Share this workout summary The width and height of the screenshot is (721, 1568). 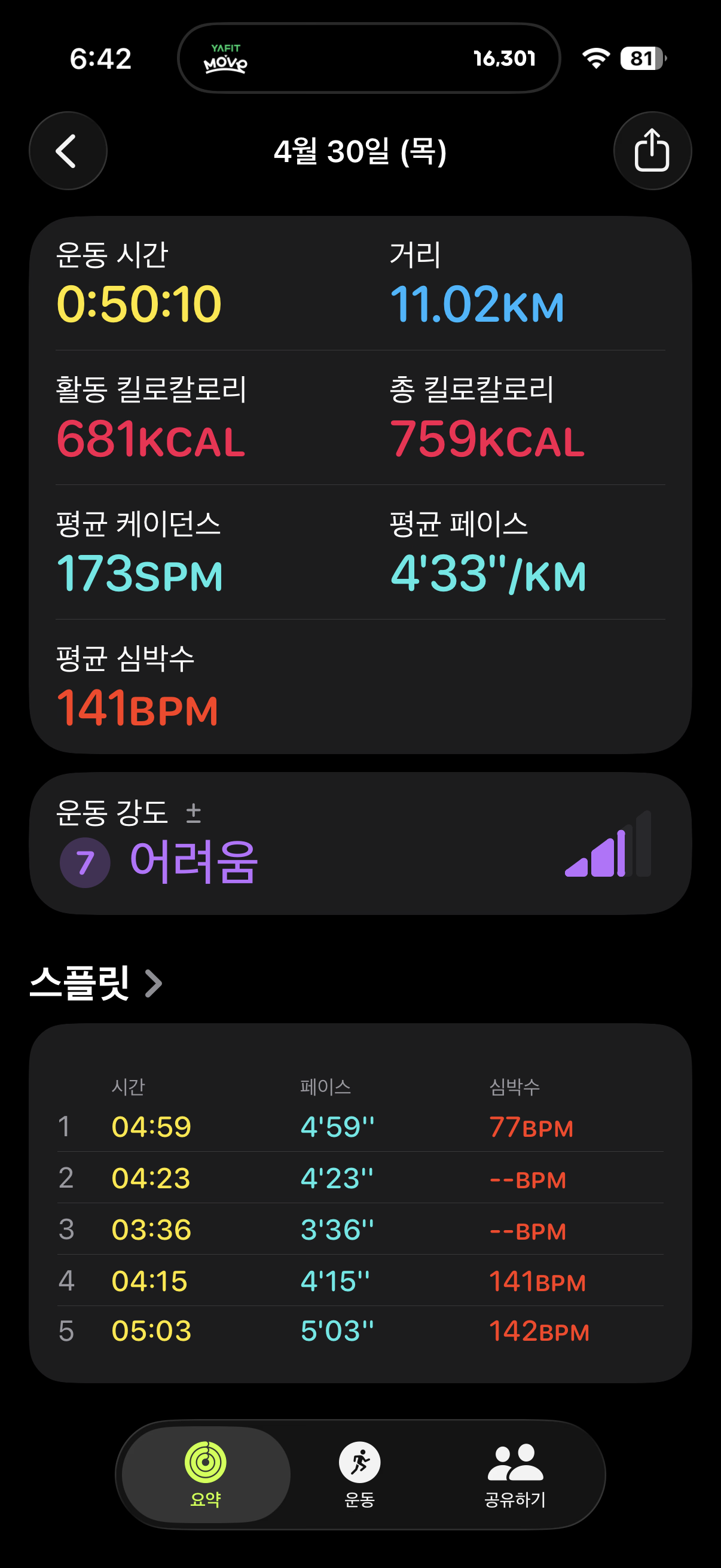pos(652,151)
